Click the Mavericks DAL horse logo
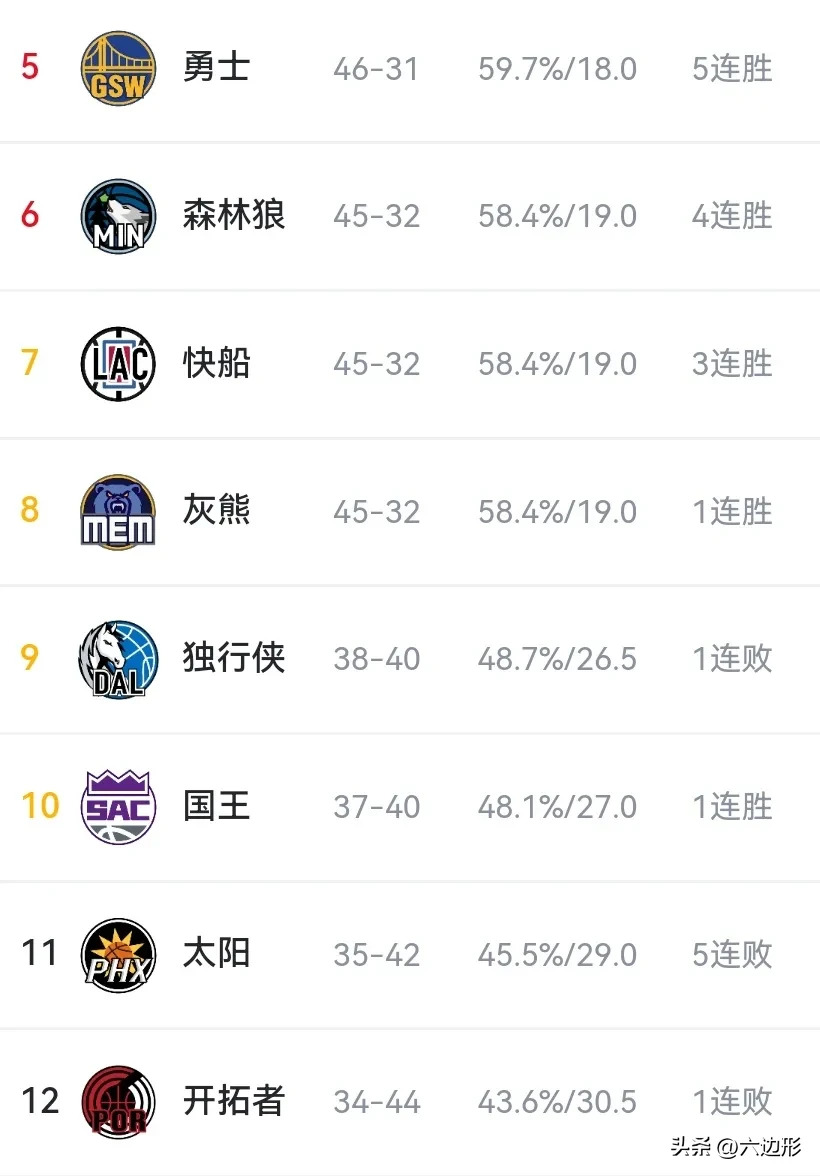 [x=117, y=659]
